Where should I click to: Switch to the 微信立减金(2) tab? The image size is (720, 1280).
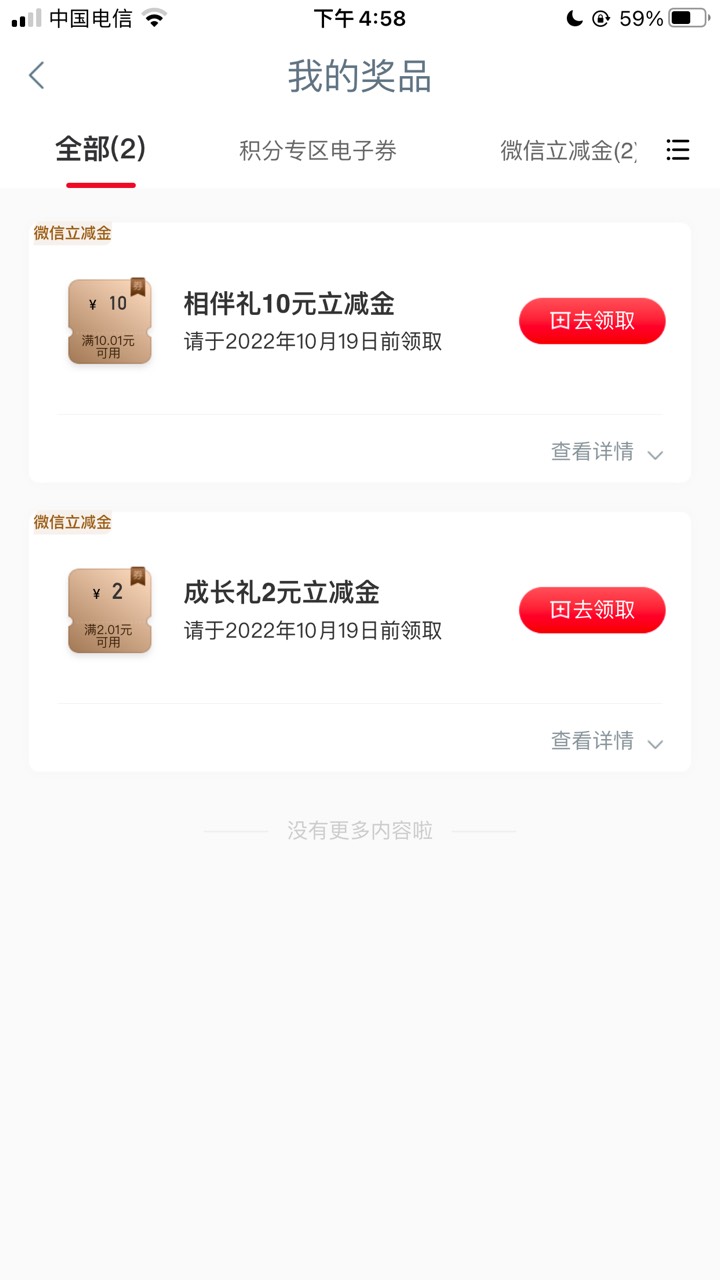(567, 151)
